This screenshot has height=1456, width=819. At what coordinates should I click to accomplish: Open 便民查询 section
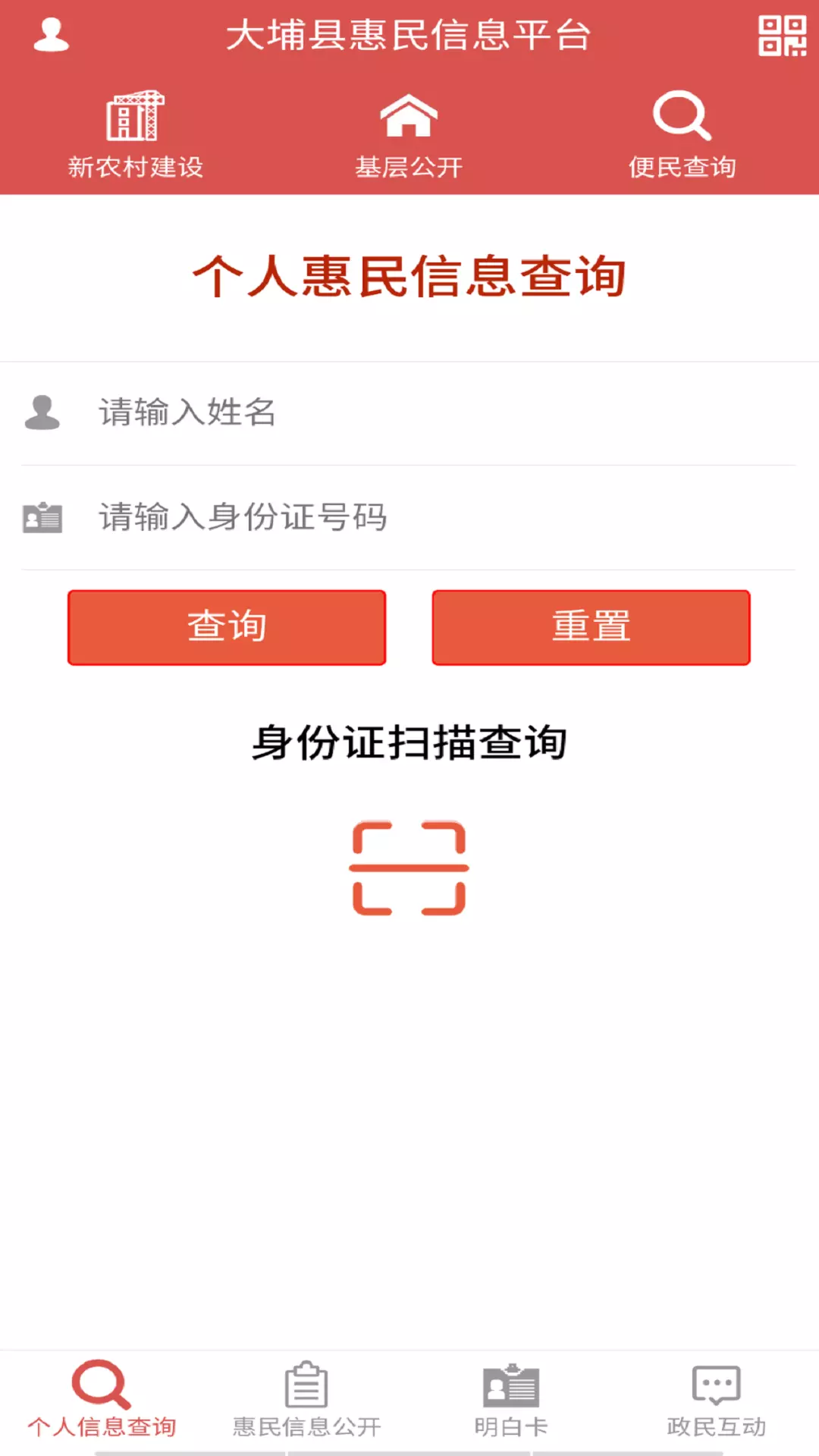click(x=682, y=135)
